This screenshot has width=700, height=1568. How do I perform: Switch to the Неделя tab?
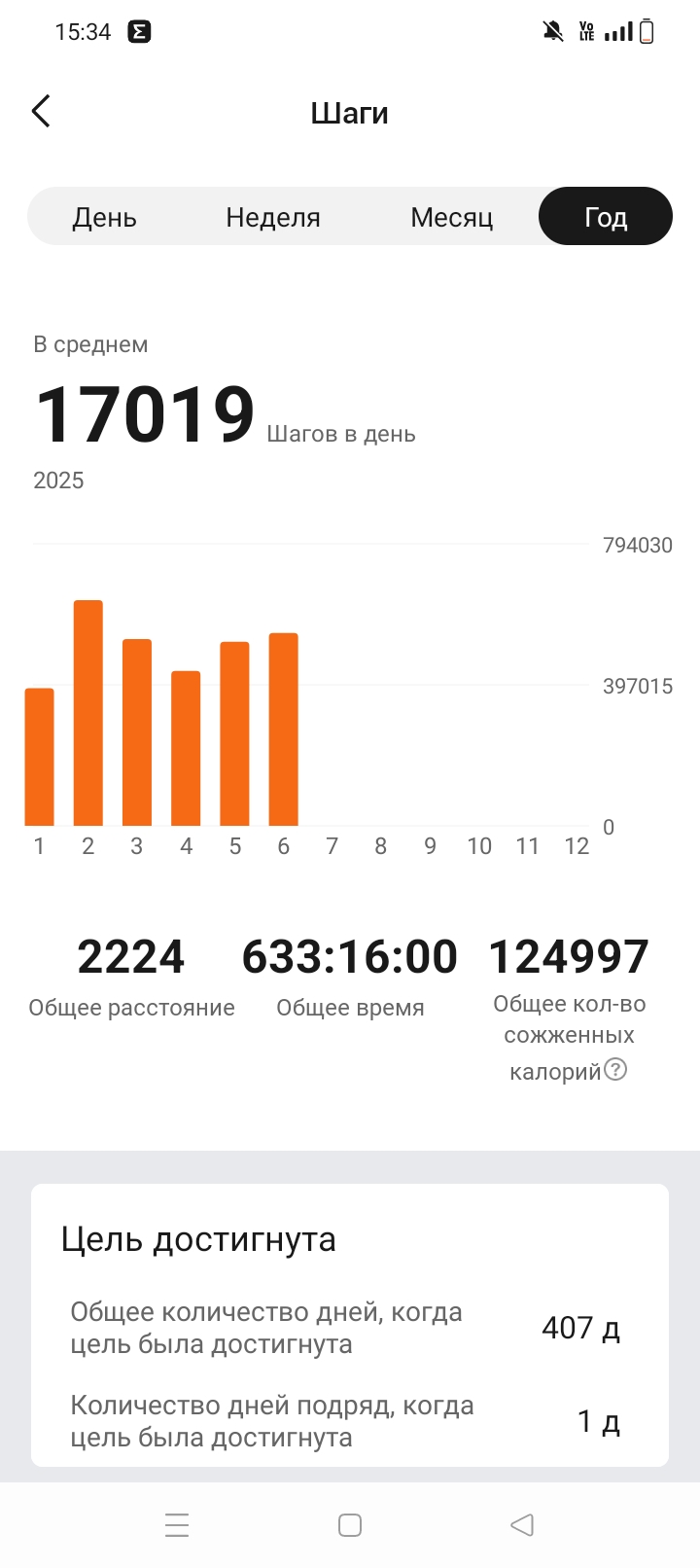[x=273, y=217]
